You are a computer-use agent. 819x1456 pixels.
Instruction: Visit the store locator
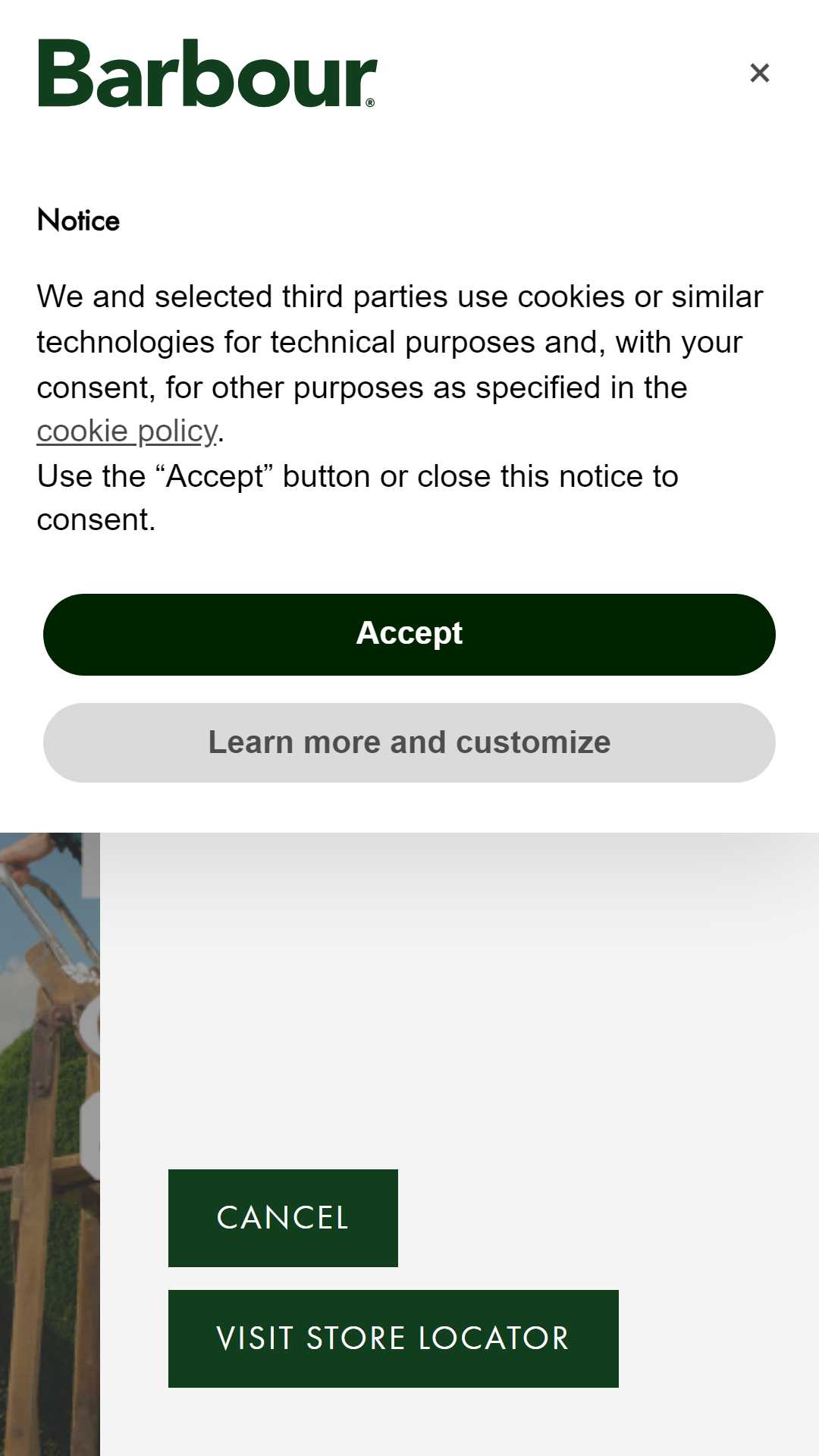point(393,1338)
